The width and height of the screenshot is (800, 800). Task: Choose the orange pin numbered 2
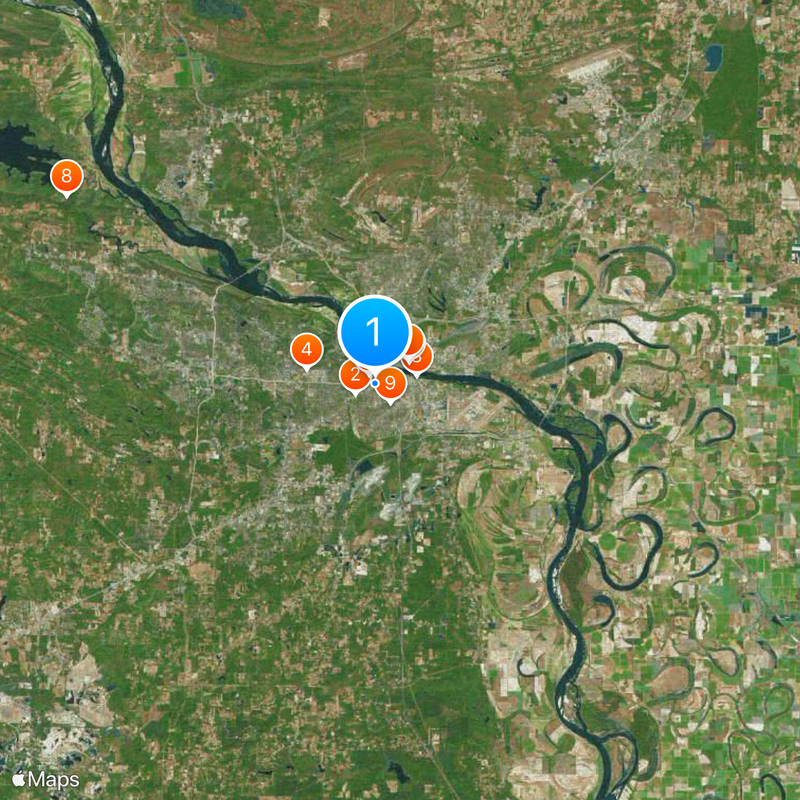coord(351,377)
